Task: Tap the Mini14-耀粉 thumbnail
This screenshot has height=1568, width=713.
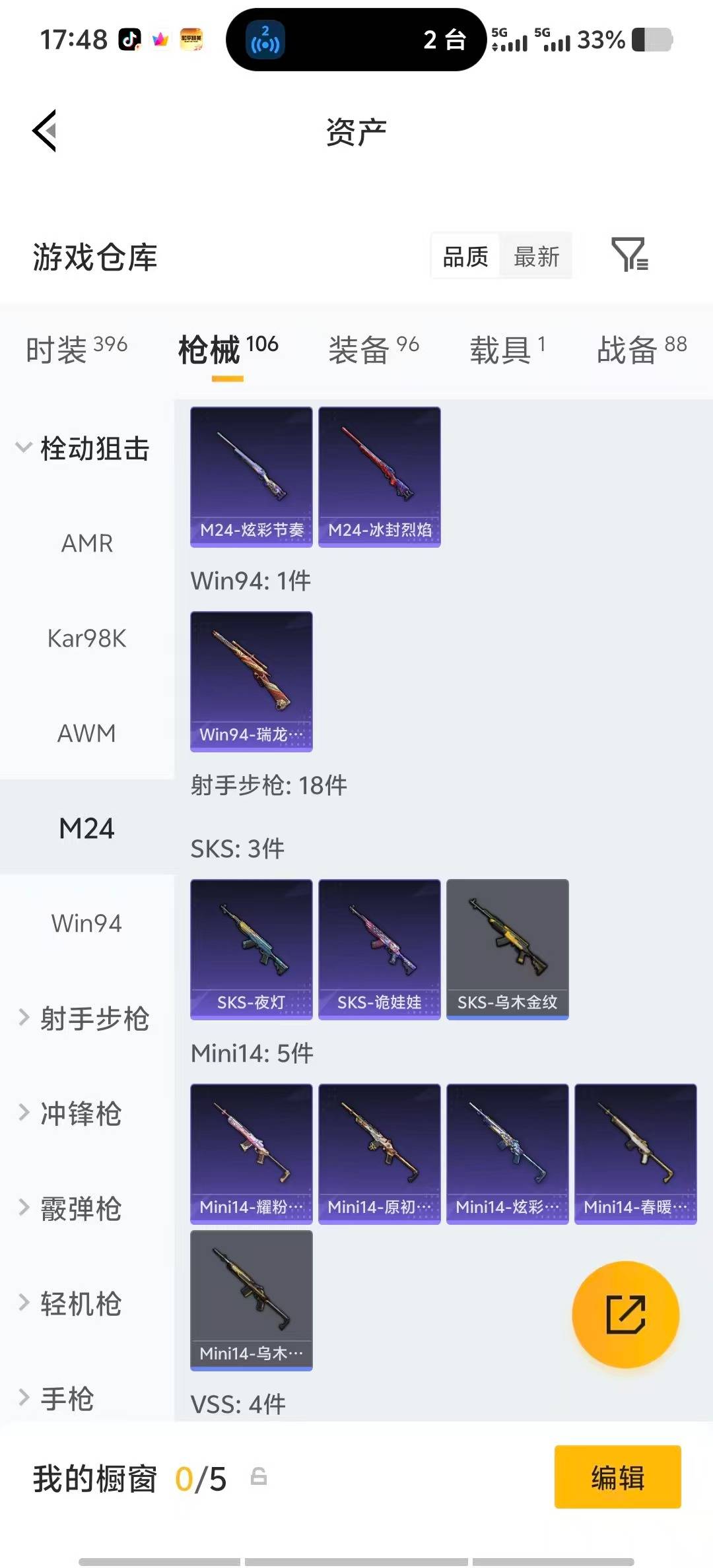Action: click(250, 1154)
